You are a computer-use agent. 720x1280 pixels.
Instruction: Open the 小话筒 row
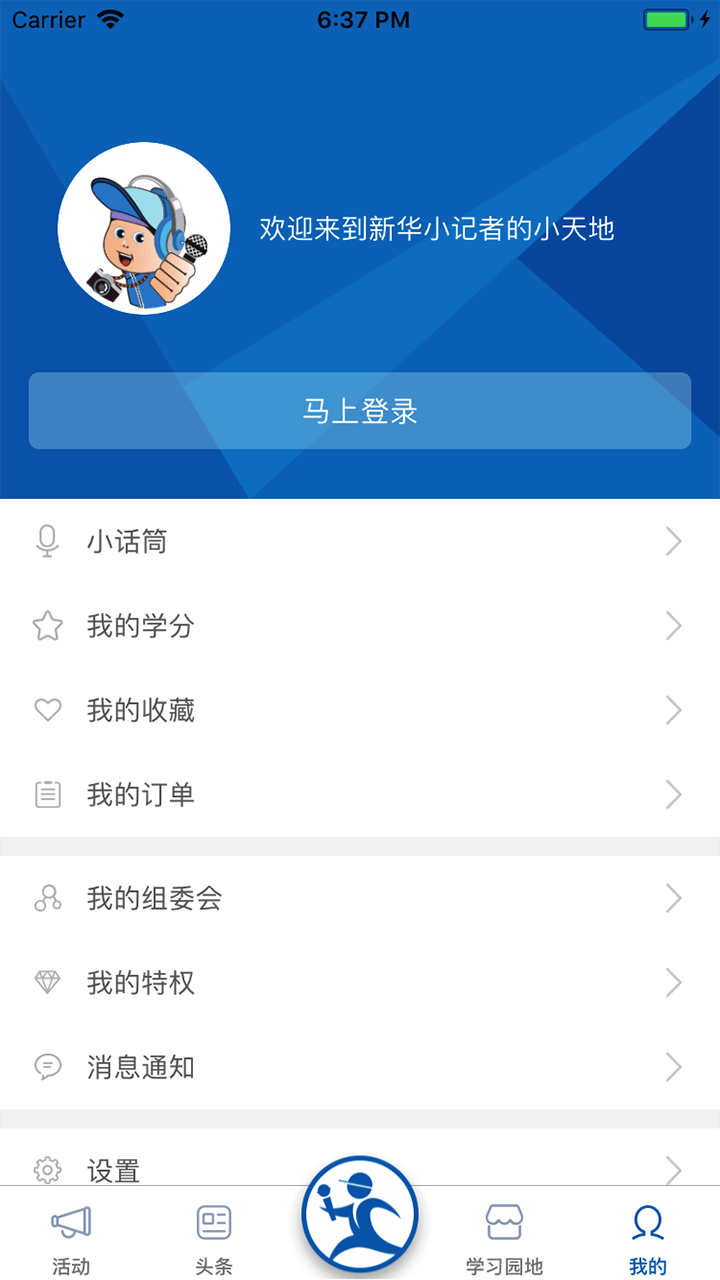point(360,542)
